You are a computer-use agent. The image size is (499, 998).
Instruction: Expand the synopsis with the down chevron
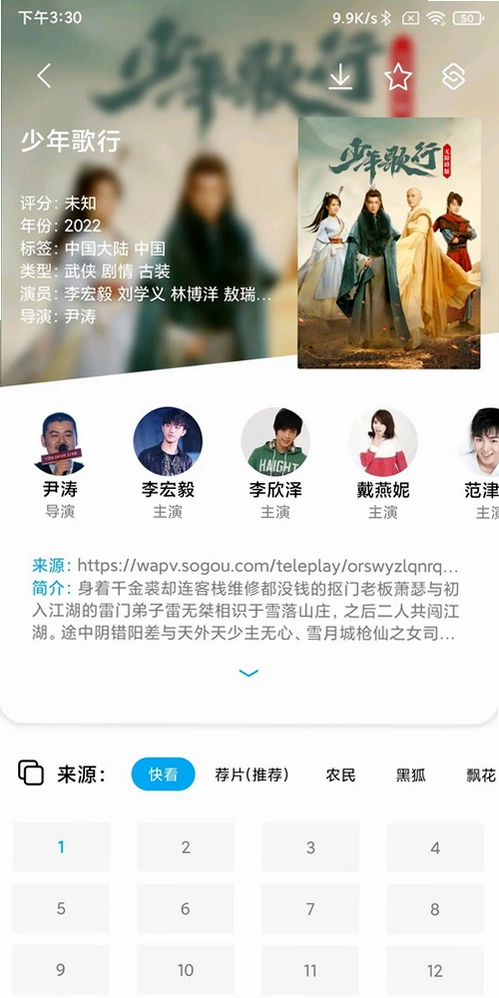click(x=248, y=673)
